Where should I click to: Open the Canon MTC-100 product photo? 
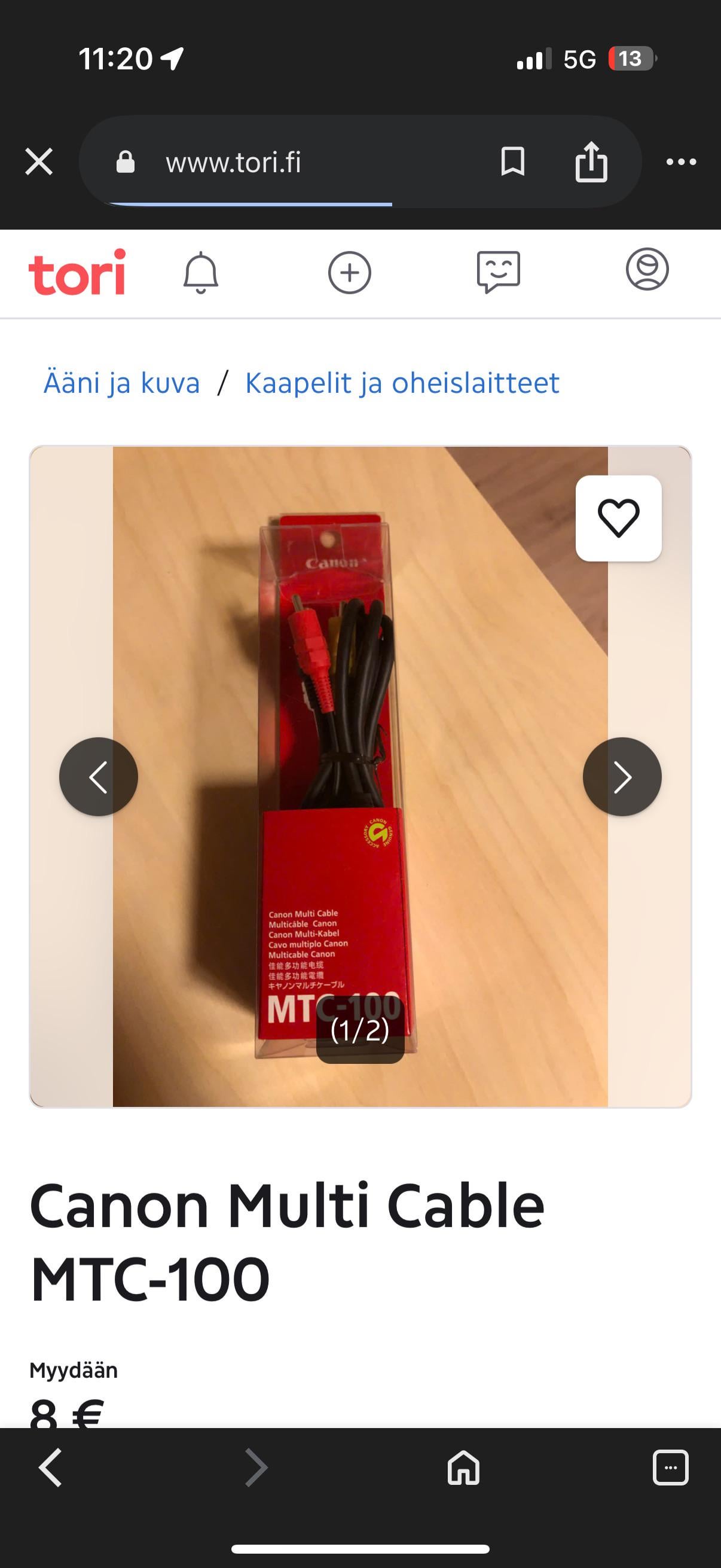pyautogui.click(x=360, y=852)
